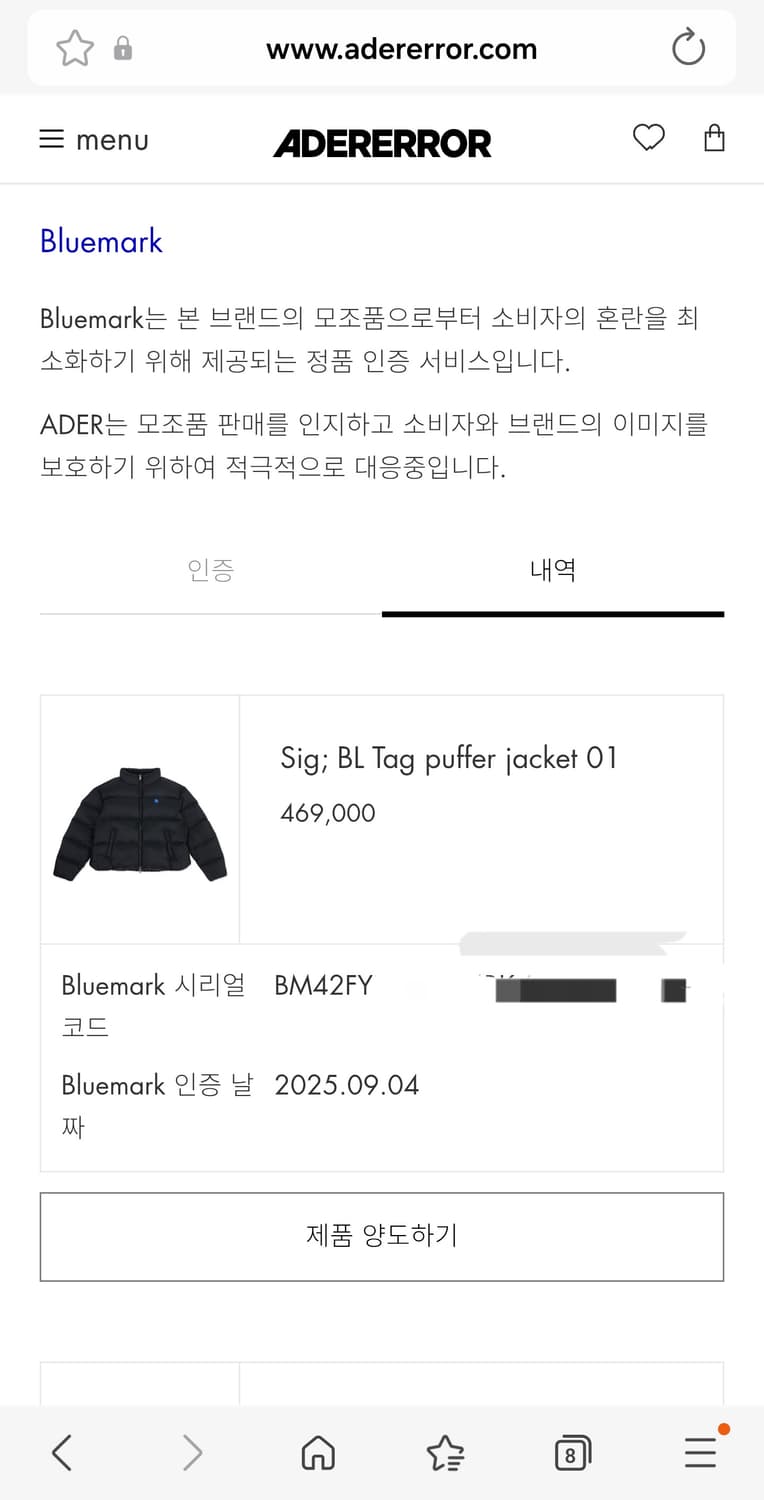The width and height of the screenshot is (764, 1500).
Task: Tap the 제품 양도하기 button
Action: point(381,1236)
